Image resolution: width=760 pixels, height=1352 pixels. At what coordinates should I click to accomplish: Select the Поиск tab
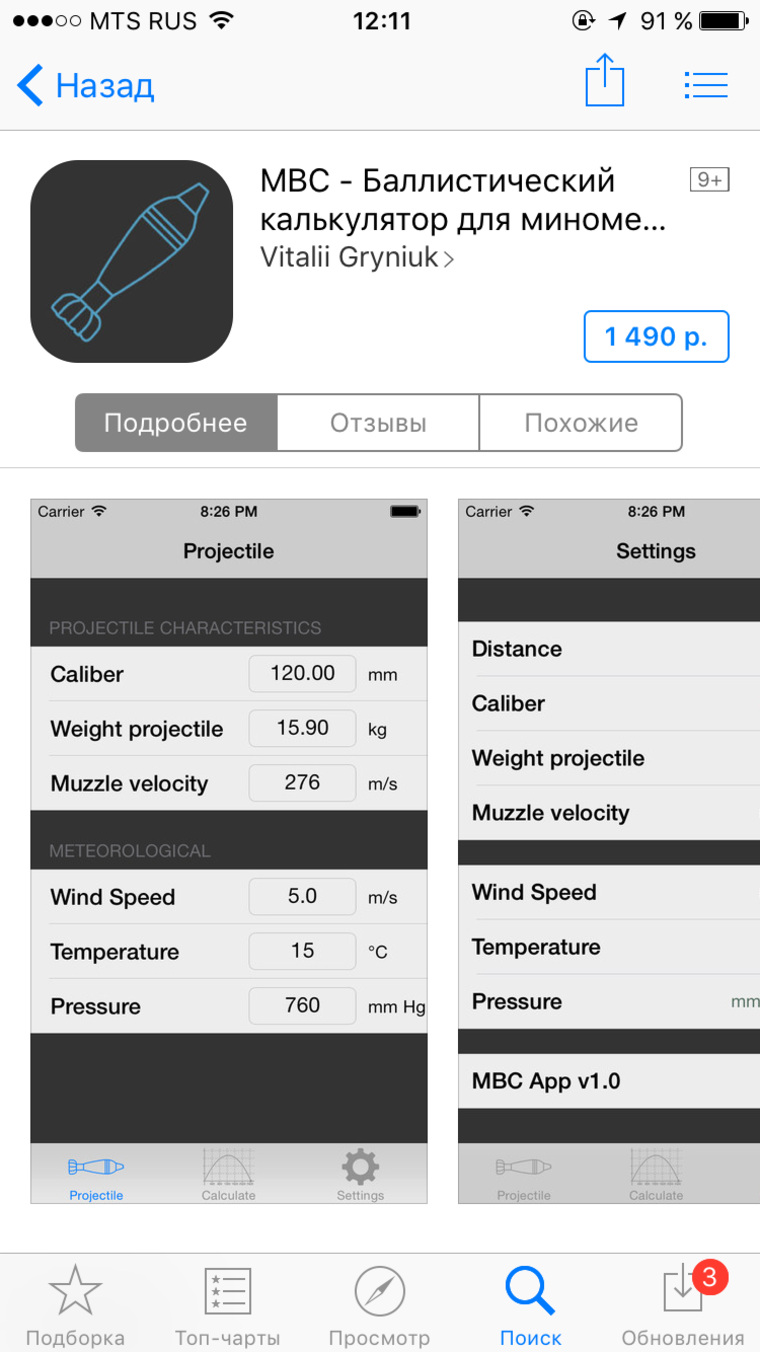click(x=531, y=1304)
